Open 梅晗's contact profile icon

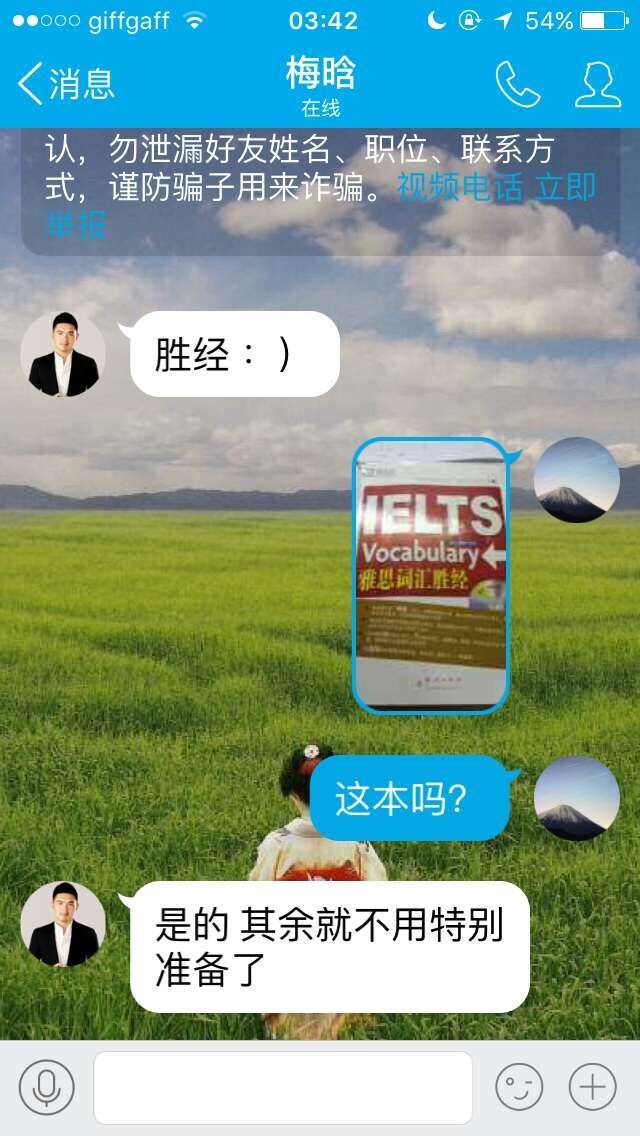tap(598, 84)
